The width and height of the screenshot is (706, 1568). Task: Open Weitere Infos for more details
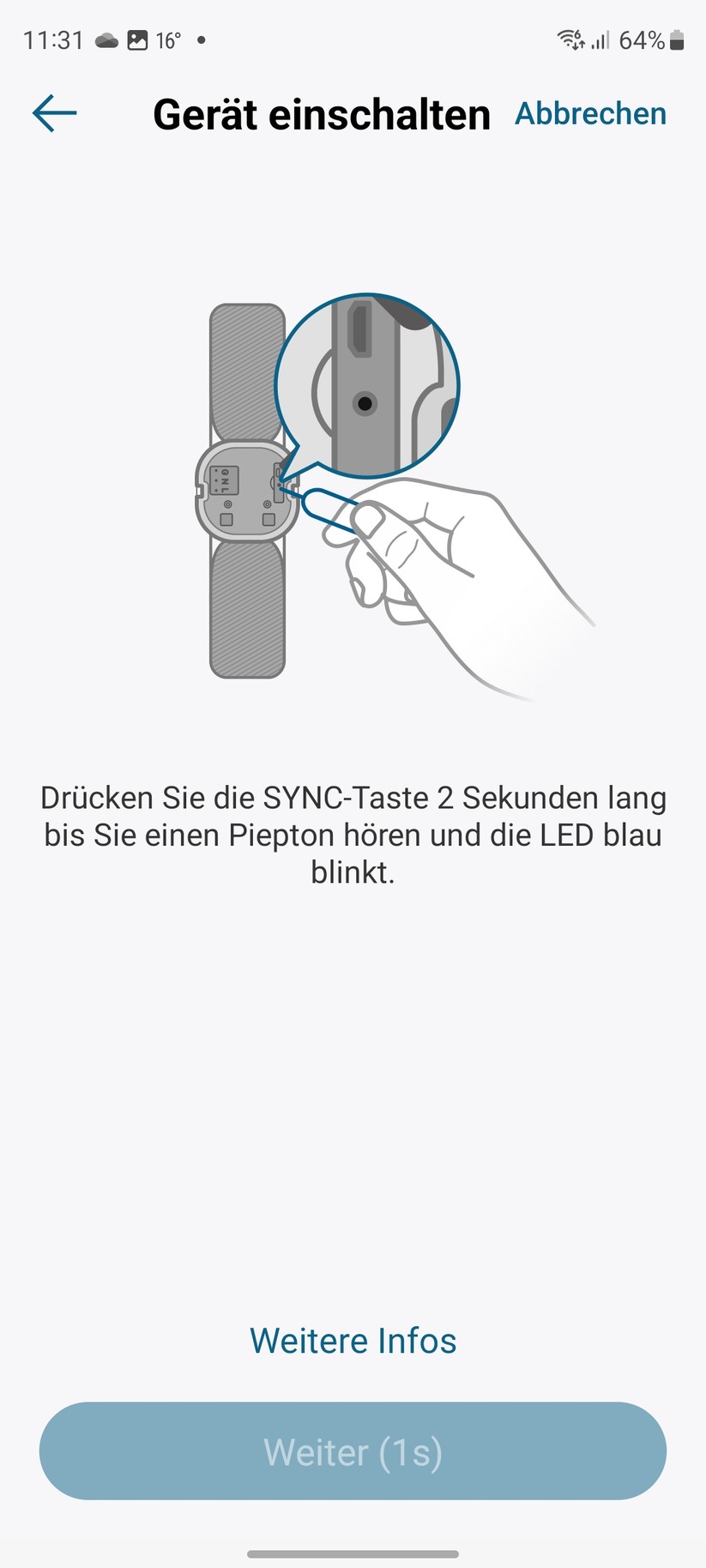(x=353, y=1340)
